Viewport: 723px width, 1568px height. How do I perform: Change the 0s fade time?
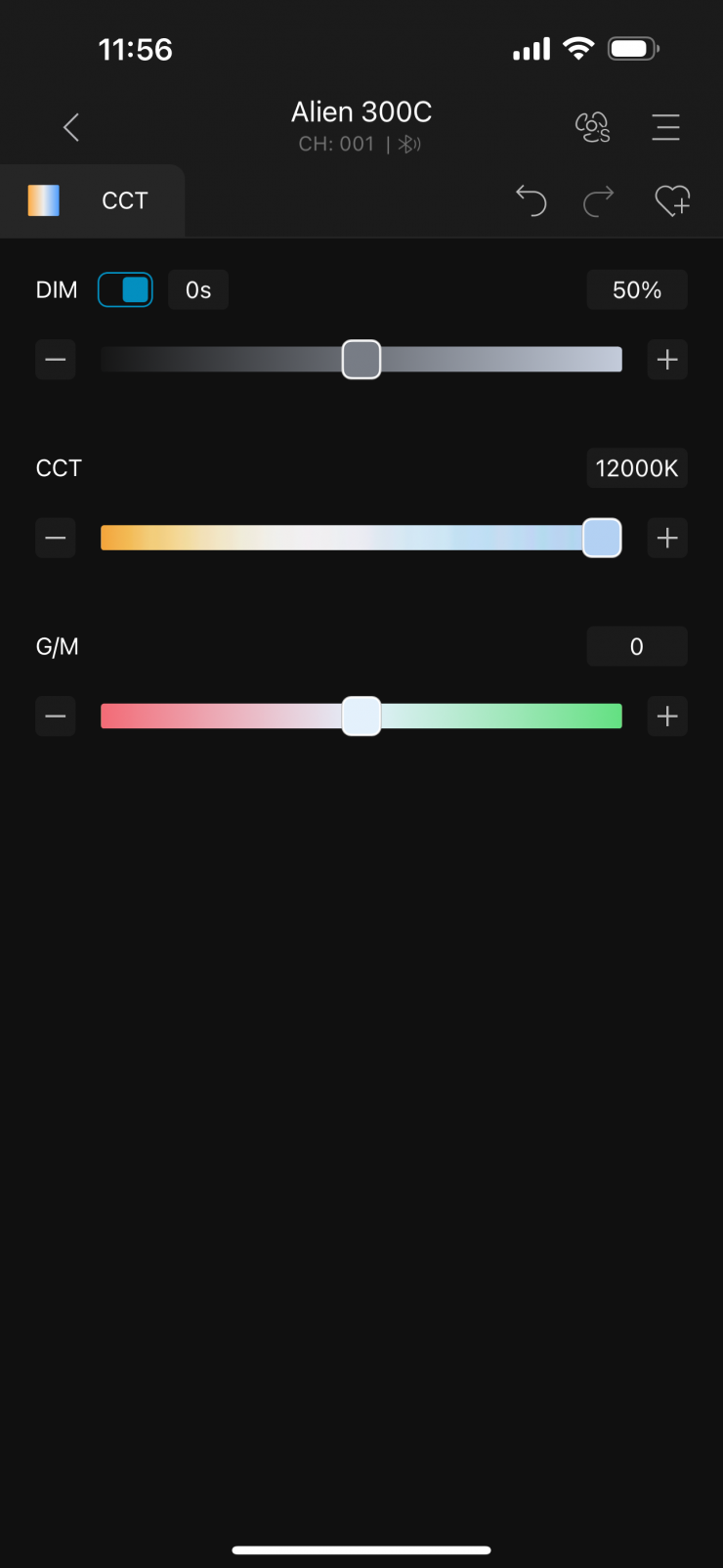coord(198,290)
